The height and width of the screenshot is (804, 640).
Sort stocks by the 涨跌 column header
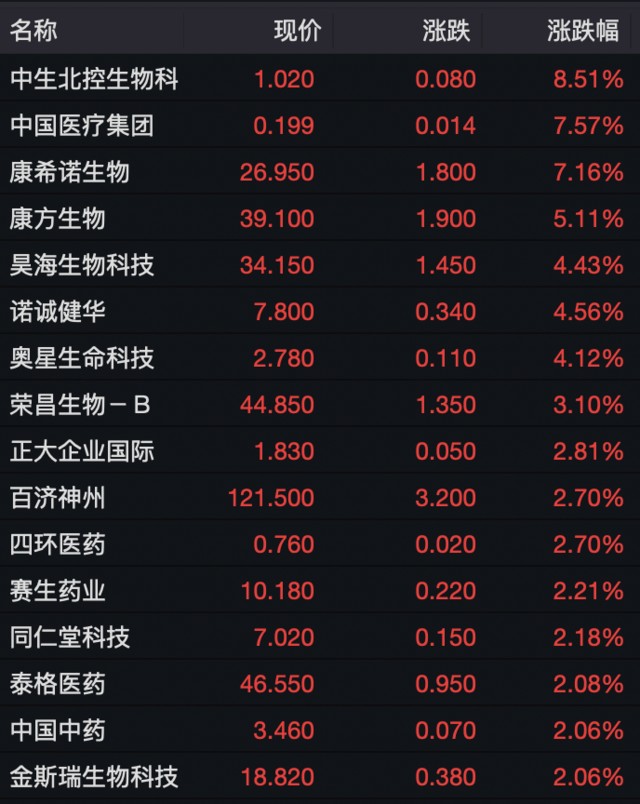pos(446,30)
